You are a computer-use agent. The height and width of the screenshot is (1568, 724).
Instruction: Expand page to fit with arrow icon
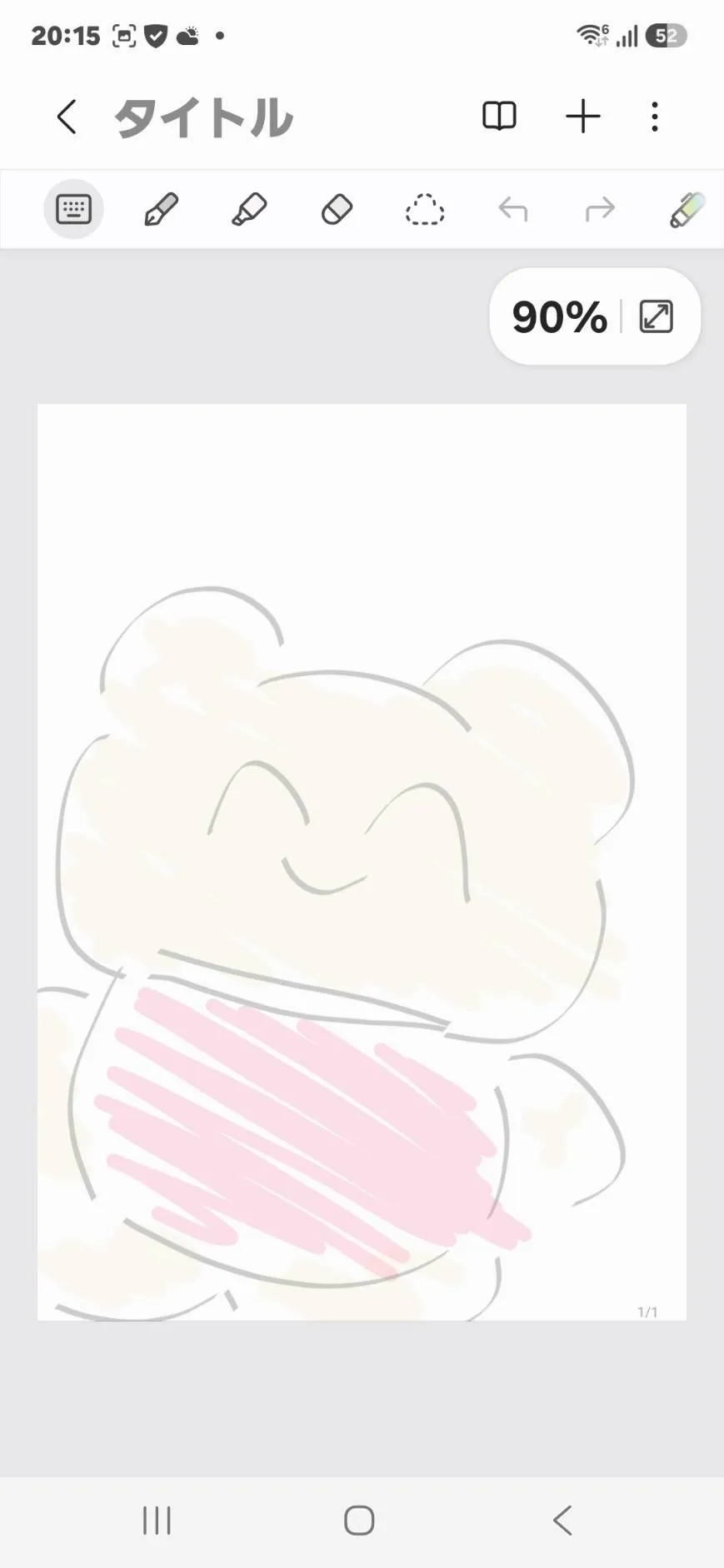coord(656,317)
